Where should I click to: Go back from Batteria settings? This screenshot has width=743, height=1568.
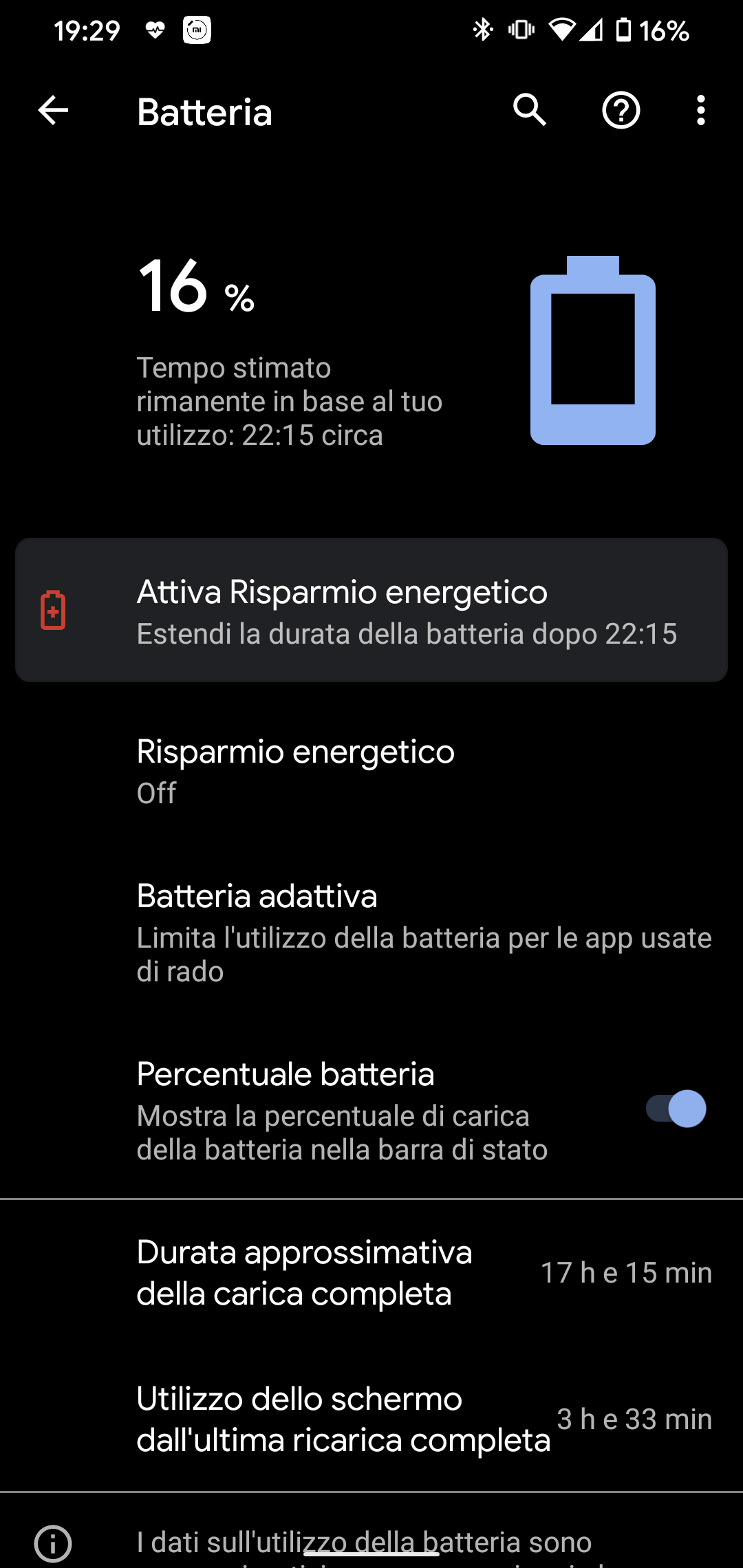tap(53, 111)
